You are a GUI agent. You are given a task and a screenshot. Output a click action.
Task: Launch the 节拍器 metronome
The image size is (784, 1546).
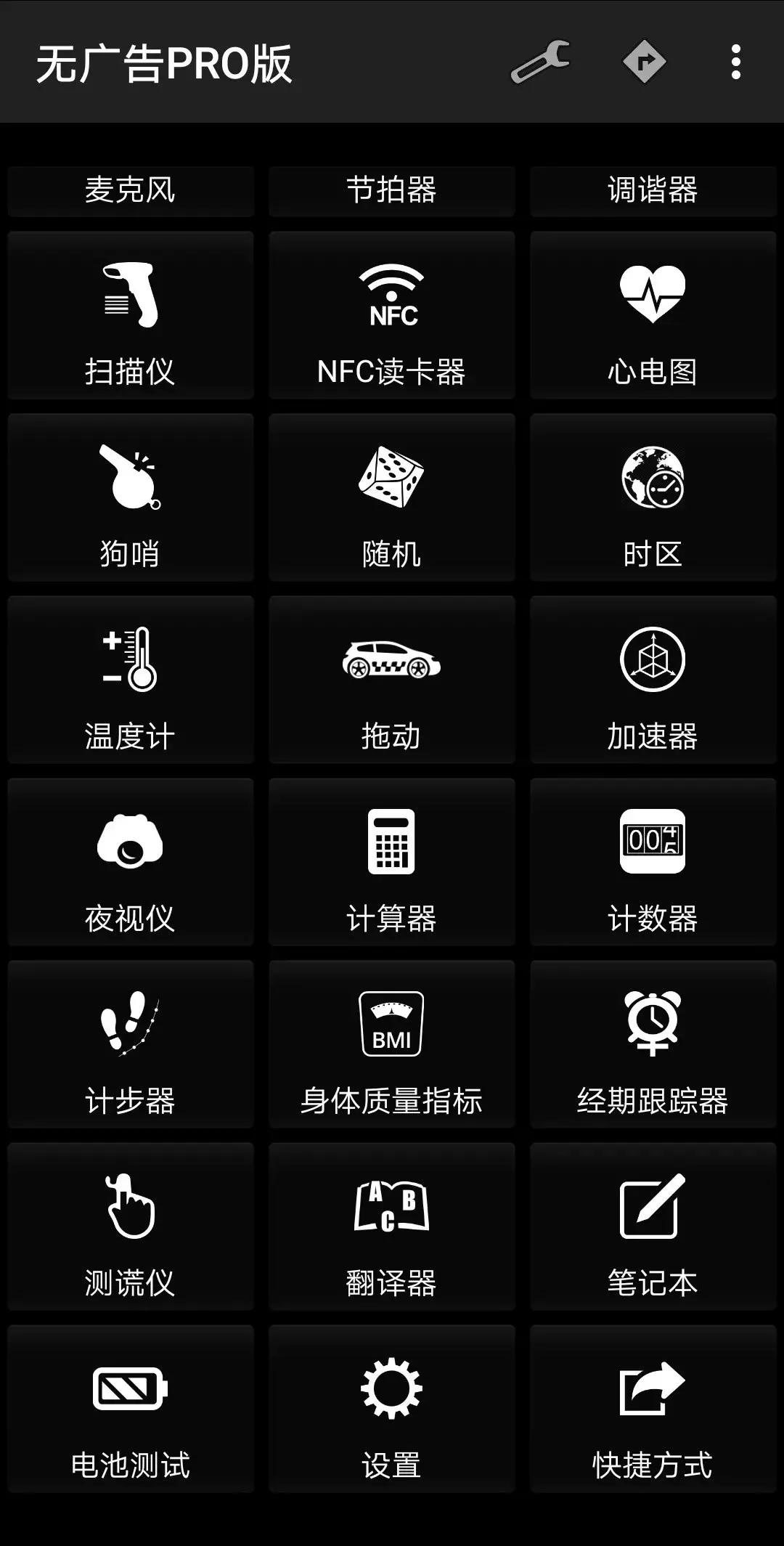(392, 191)
